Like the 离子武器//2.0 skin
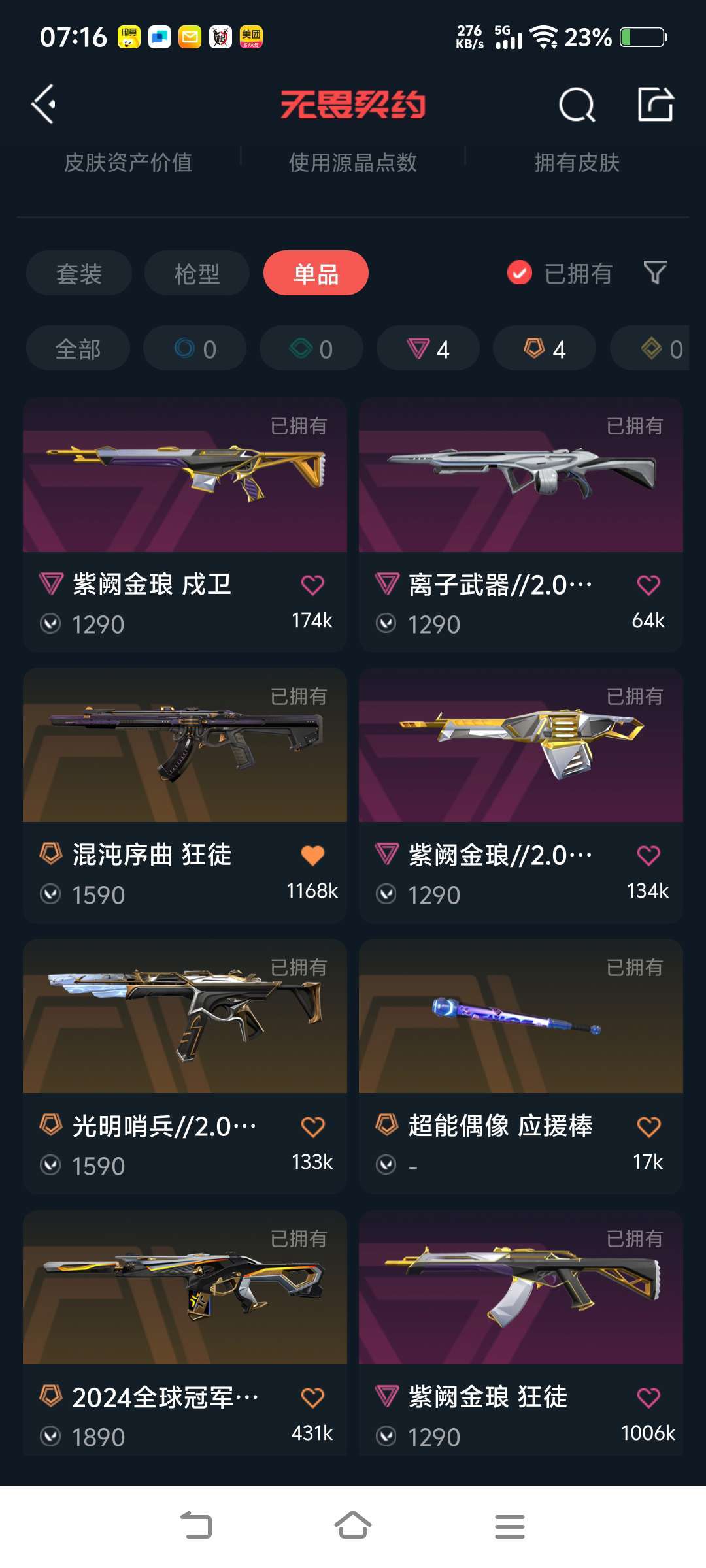 (x=648, y=585)
